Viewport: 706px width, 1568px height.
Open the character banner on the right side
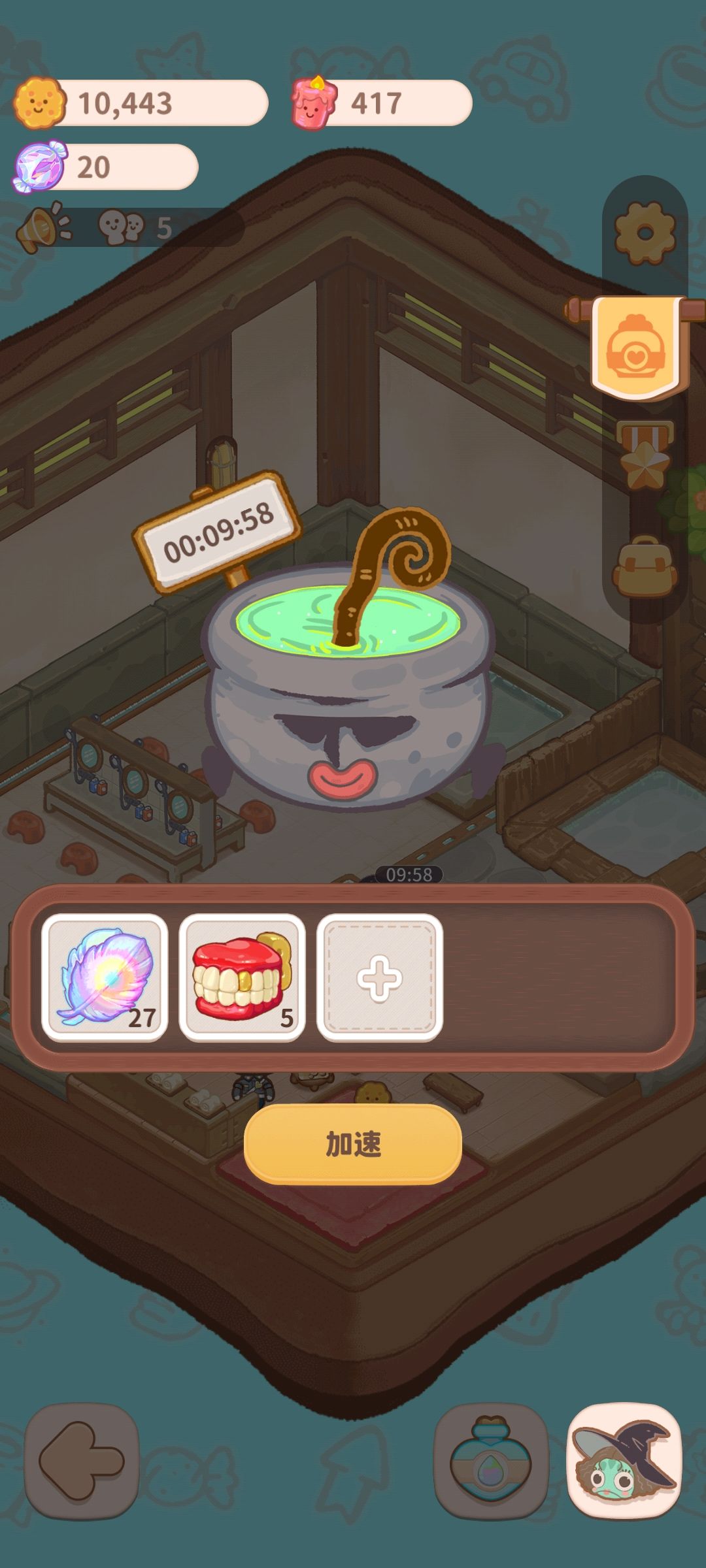pyautogui.click(x=635, y=344)
